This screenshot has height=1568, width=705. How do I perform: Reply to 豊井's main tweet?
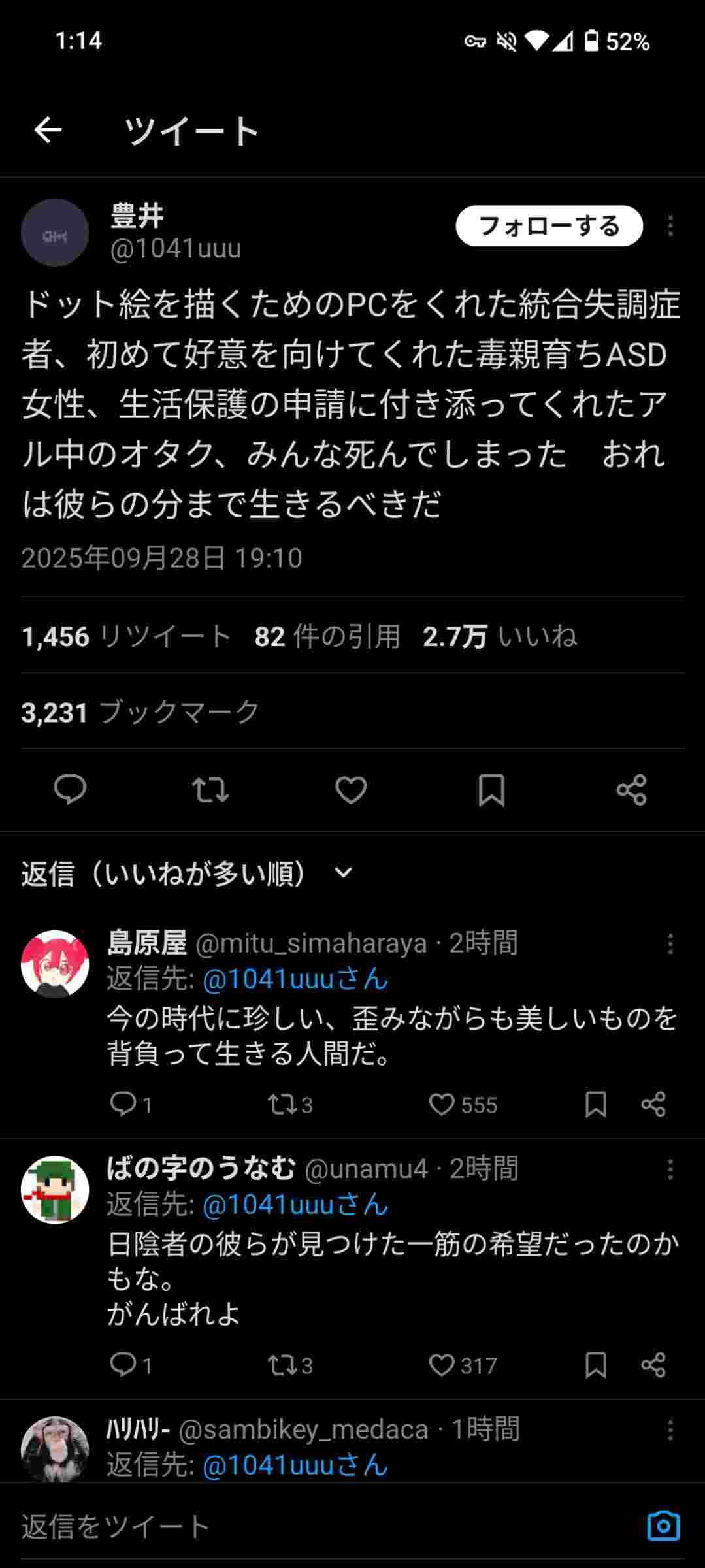[x=70, y=789]
